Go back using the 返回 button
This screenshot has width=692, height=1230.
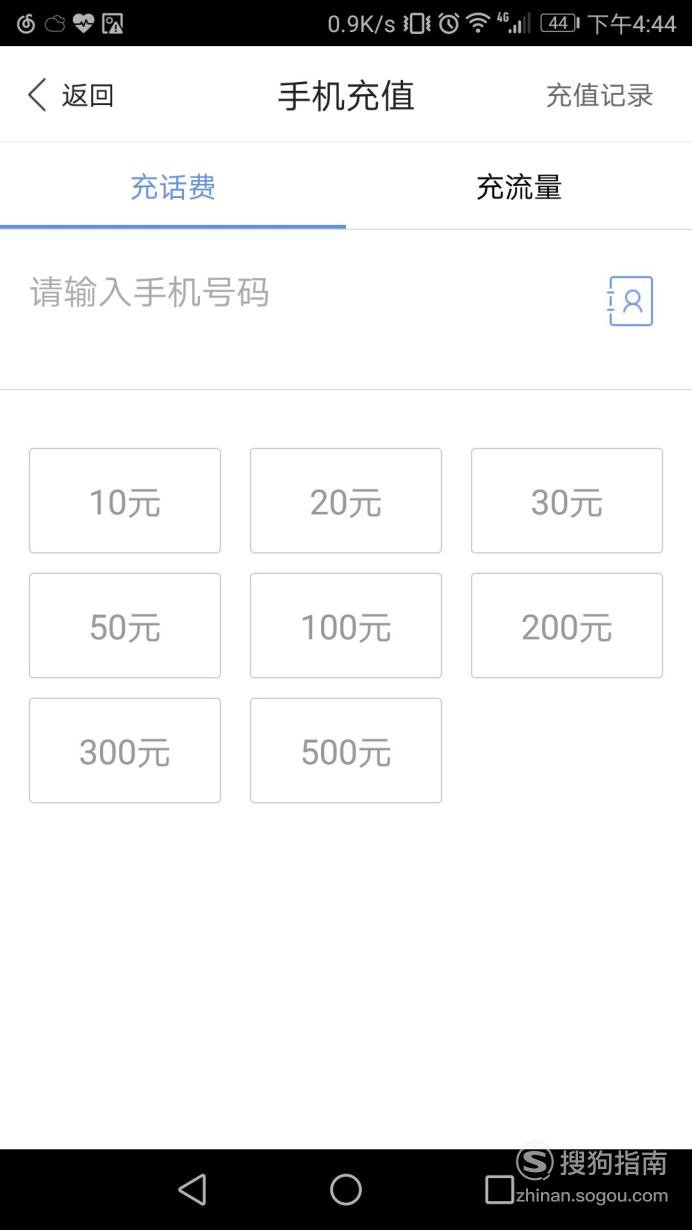click(70, 95)
